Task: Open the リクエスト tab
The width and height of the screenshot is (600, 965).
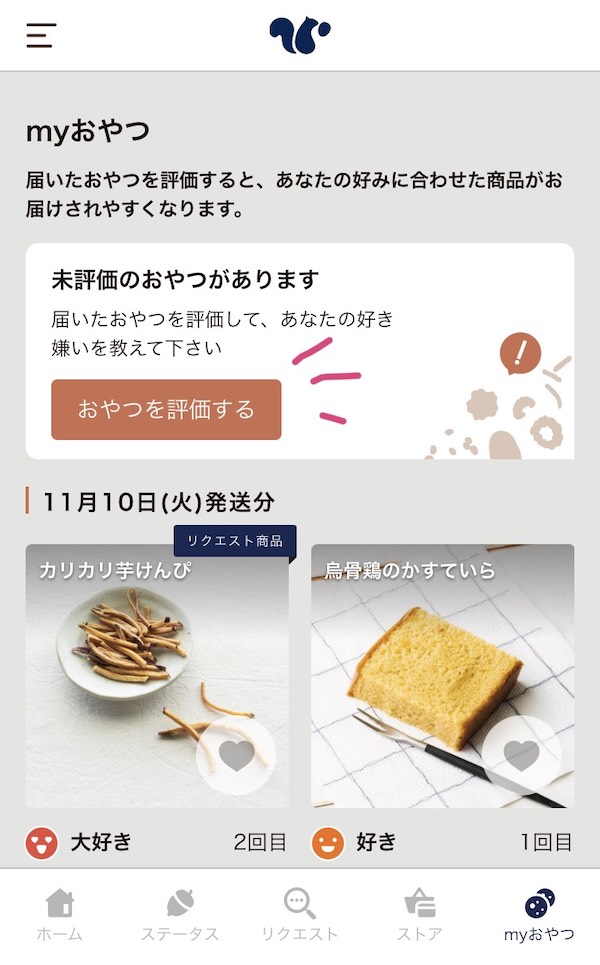Action: [x=299, y=915]
